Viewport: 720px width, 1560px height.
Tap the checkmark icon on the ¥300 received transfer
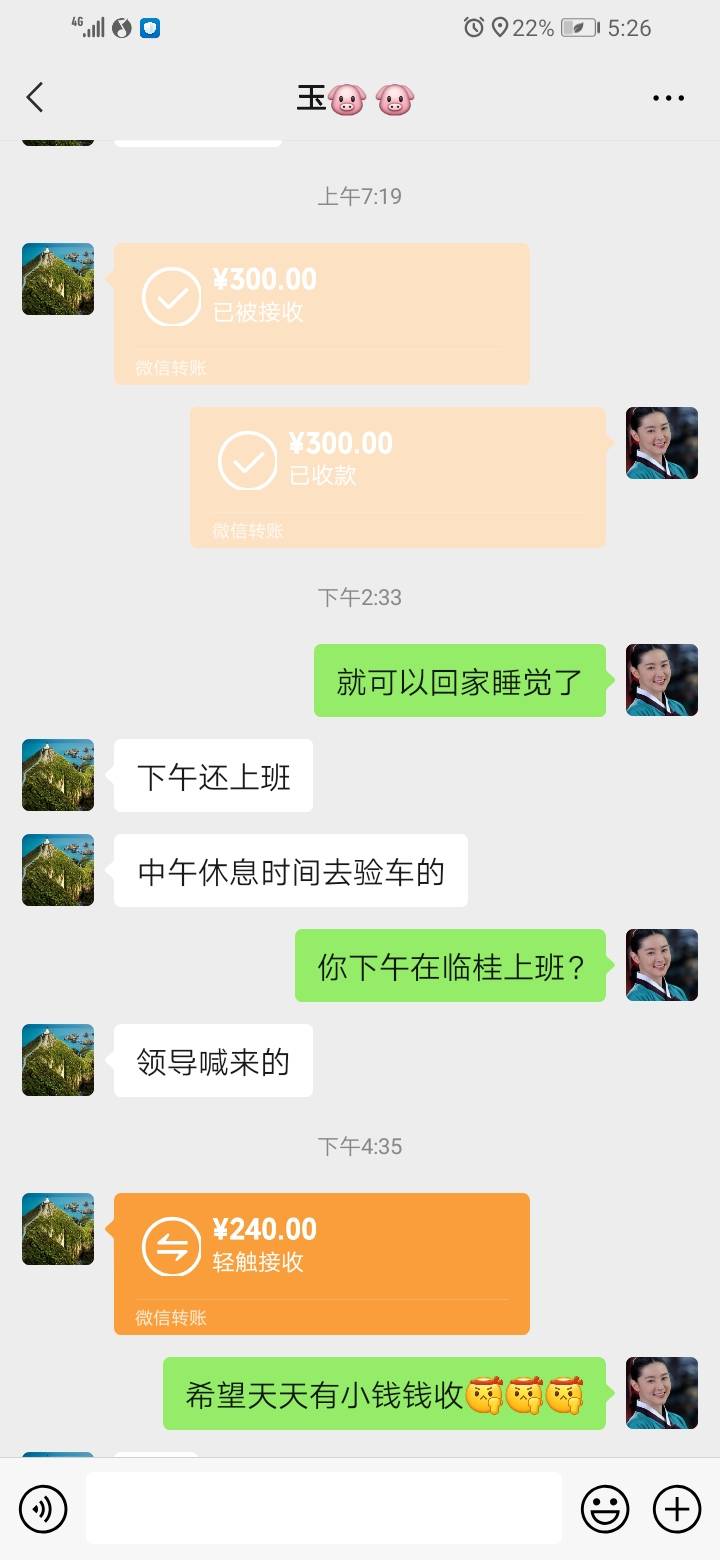170,298
